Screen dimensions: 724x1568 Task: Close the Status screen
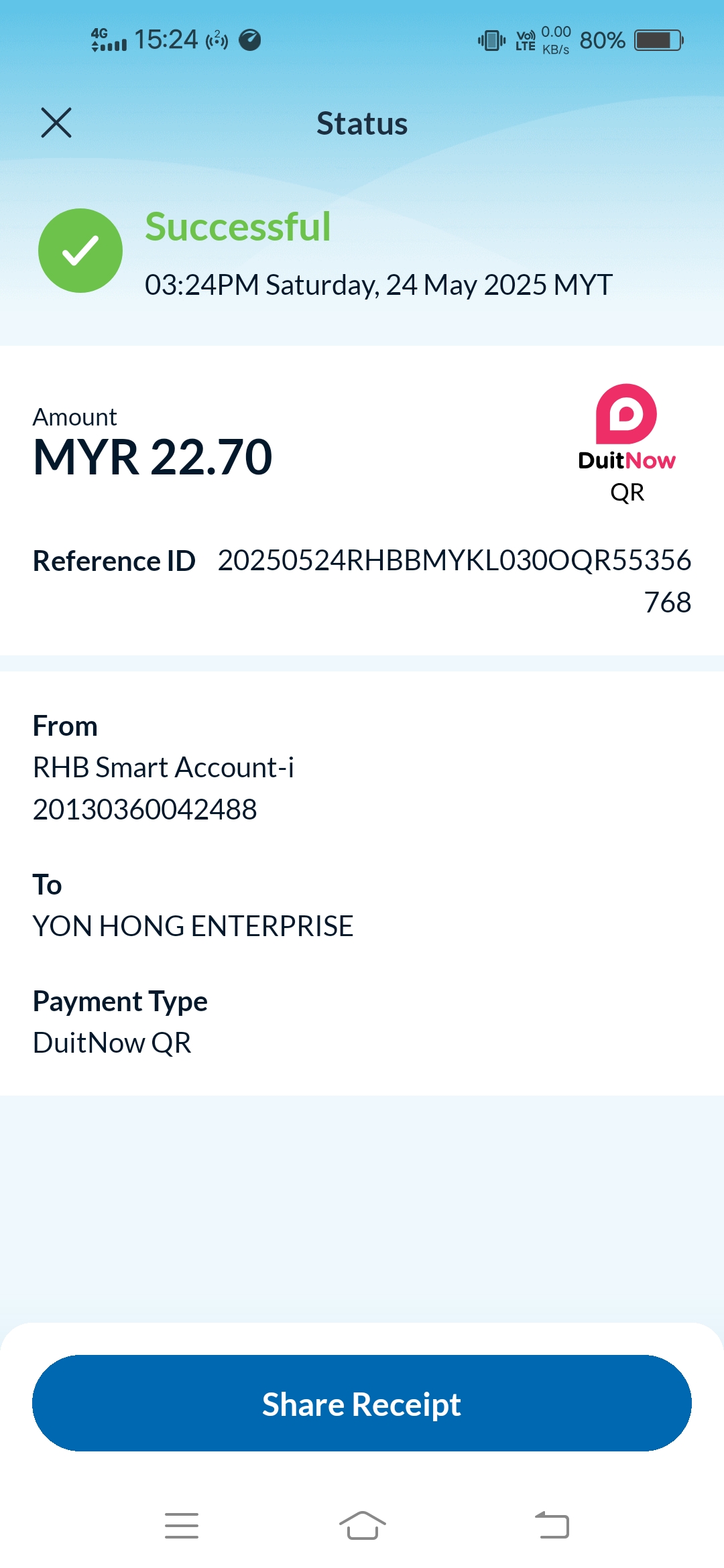[56, 123]
